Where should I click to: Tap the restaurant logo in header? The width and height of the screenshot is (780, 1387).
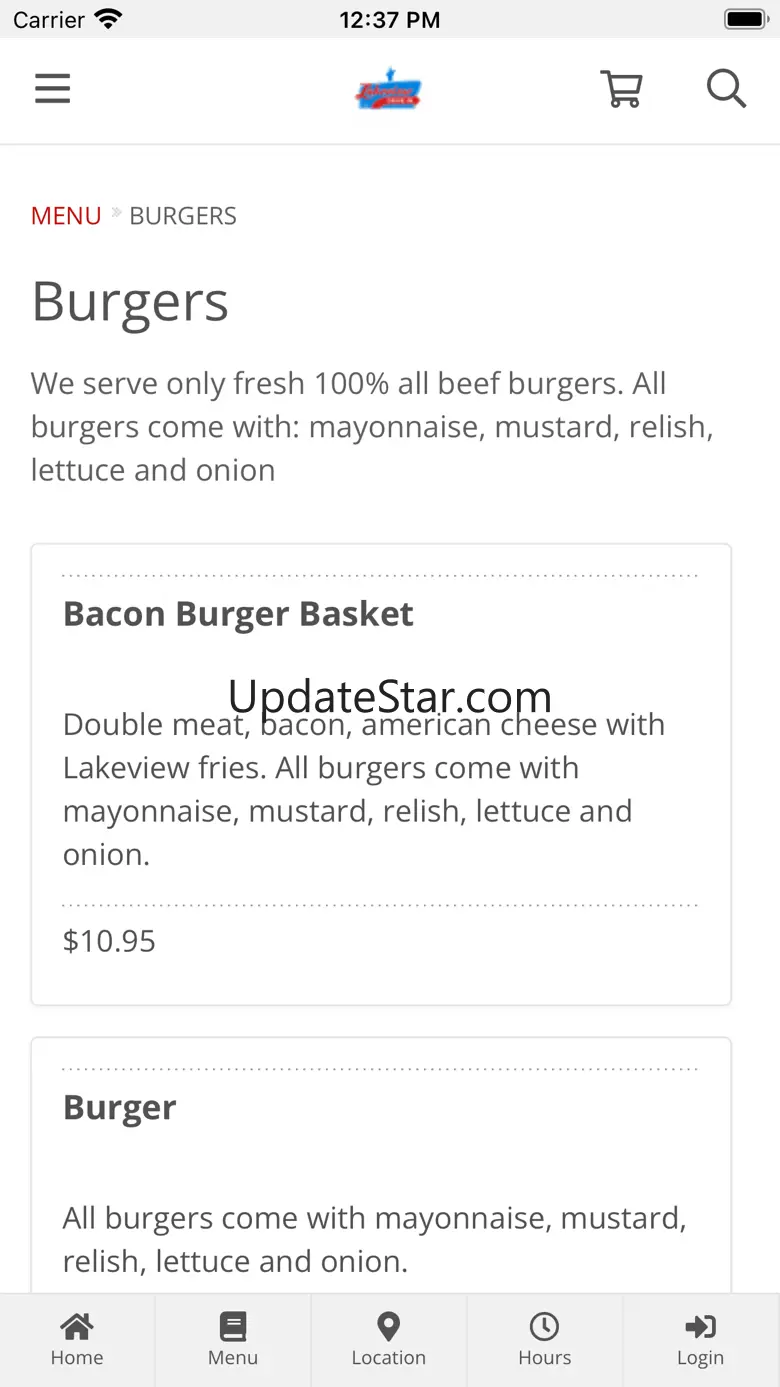click(x=389, y=91)
